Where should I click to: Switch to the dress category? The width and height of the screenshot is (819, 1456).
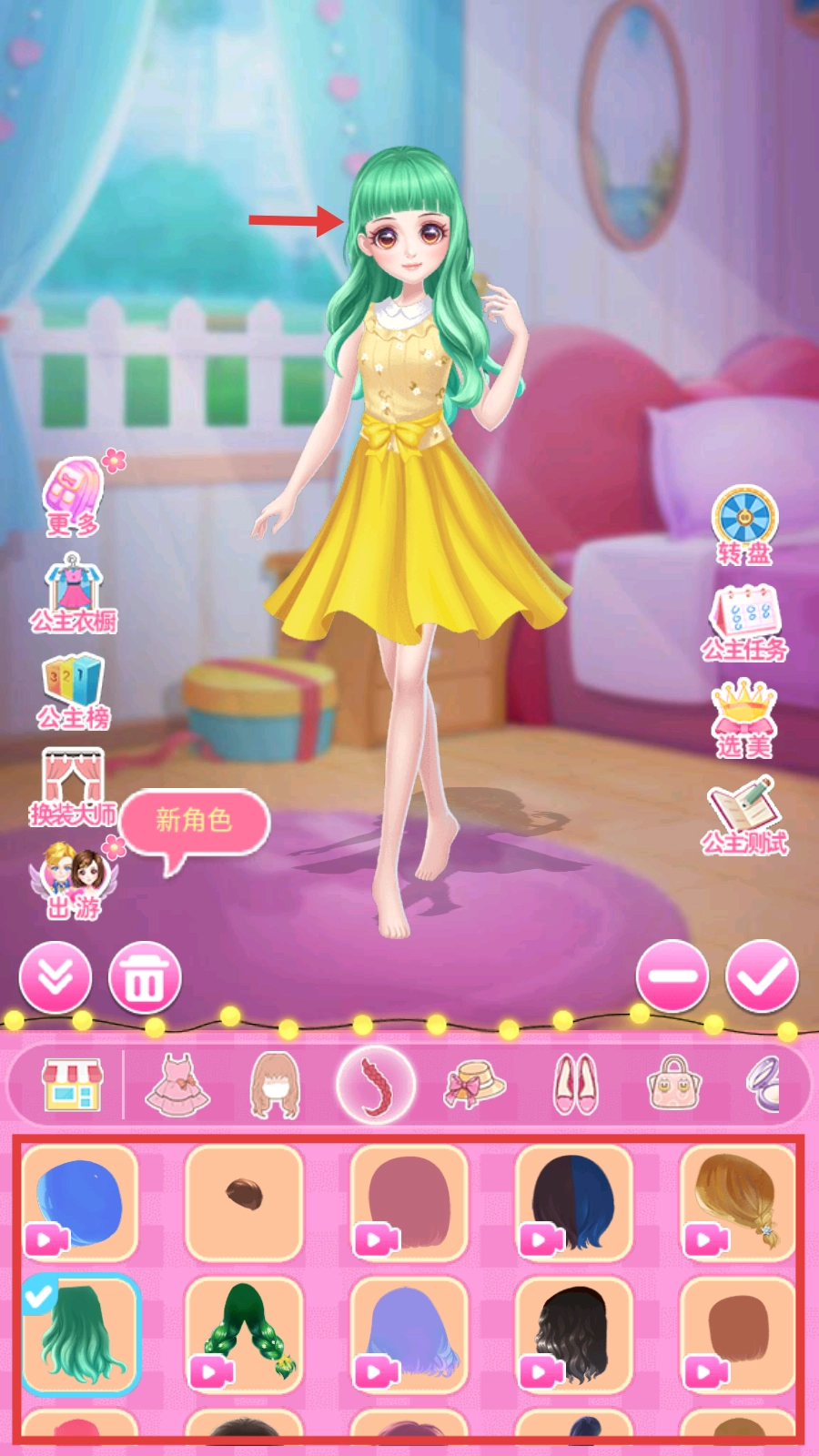[x=177, y=1085]
